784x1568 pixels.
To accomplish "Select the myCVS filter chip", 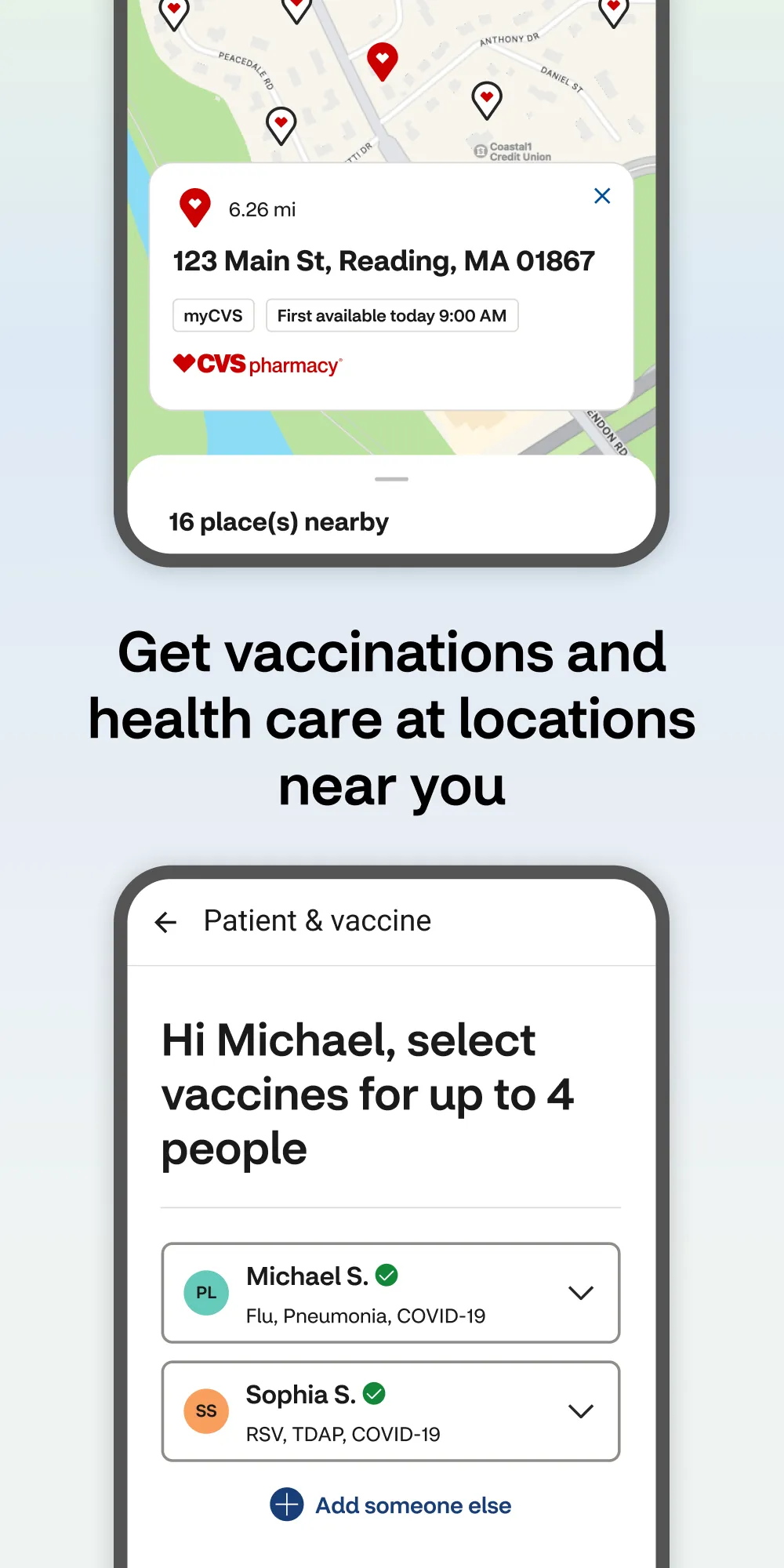I will coord(213,315).
